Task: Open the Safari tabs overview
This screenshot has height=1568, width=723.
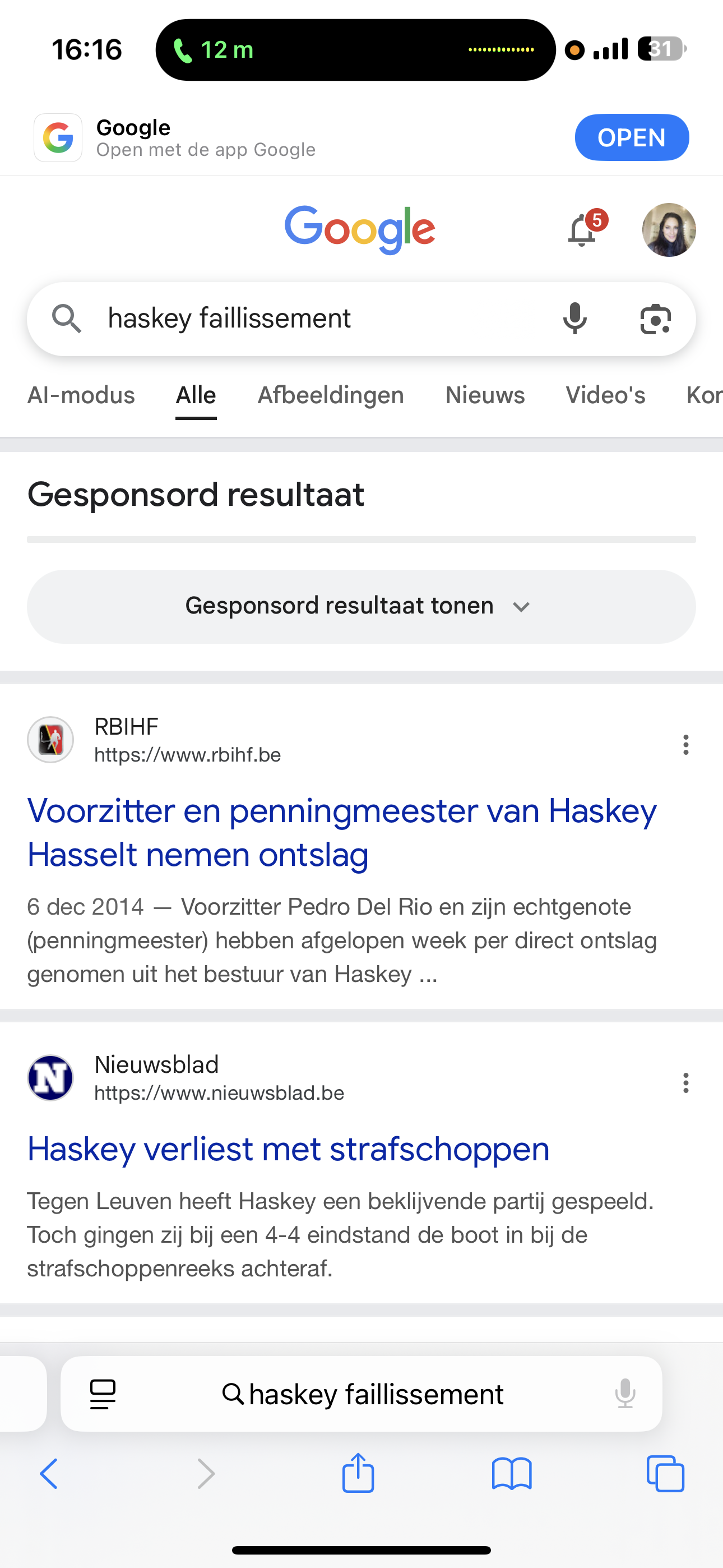Action: click(665, 1474)
